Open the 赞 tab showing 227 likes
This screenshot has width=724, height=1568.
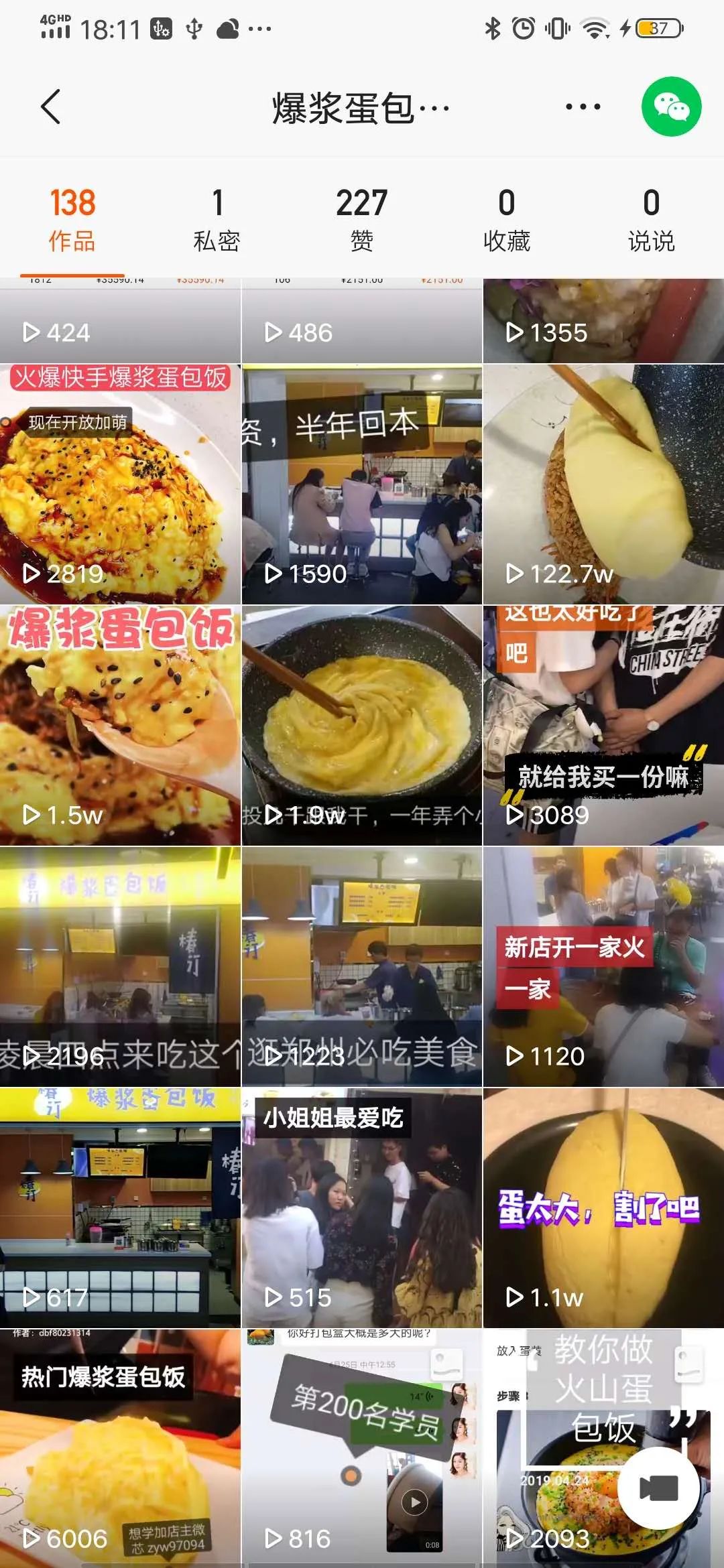[361, 218]
